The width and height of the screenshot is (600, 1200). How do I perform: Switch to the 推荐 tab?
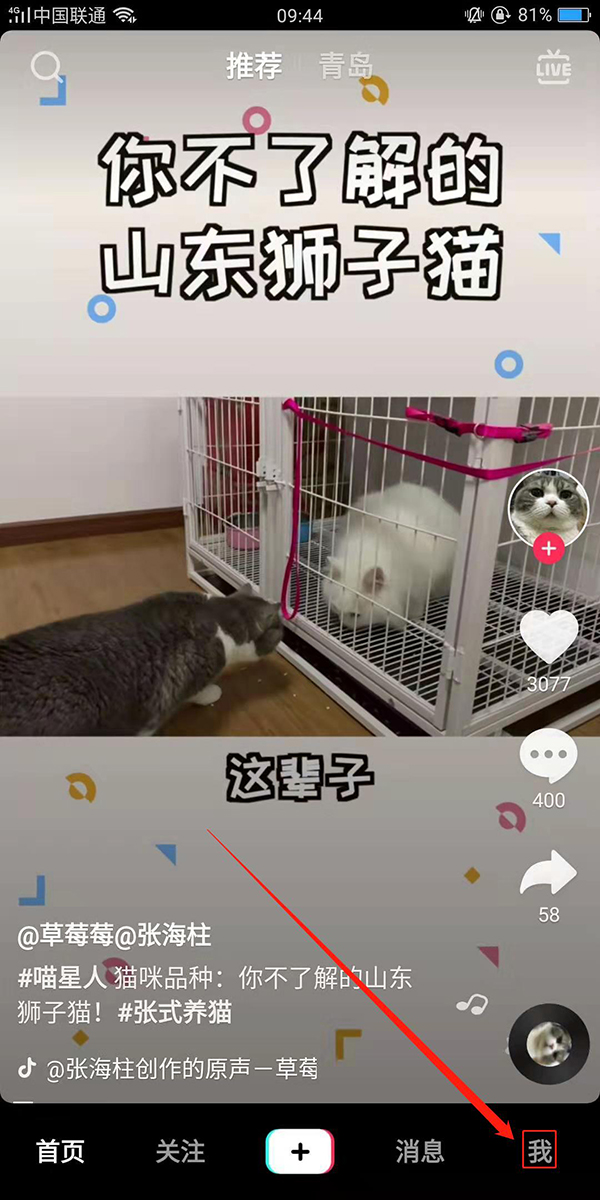(254, 66)
